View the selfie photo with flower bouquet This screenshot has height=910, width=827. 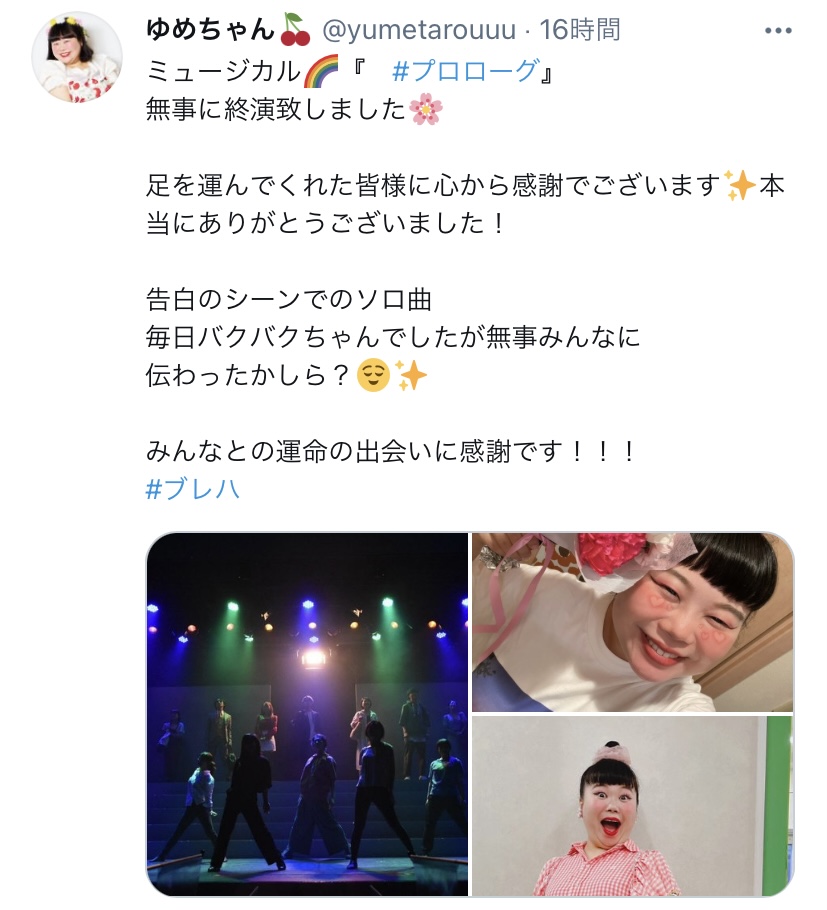click(632, 622)
